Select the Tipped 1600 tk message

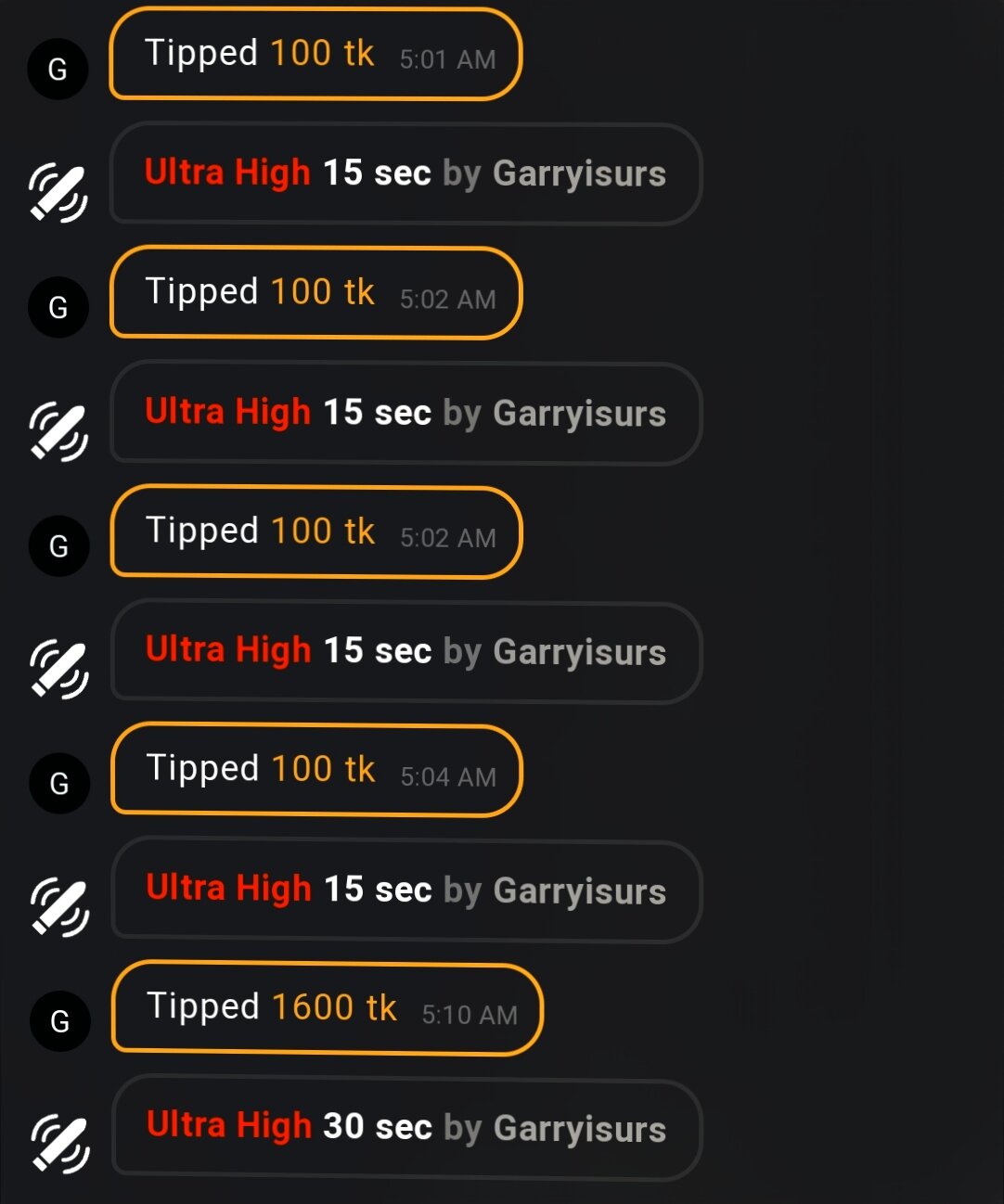(327, 1009)
